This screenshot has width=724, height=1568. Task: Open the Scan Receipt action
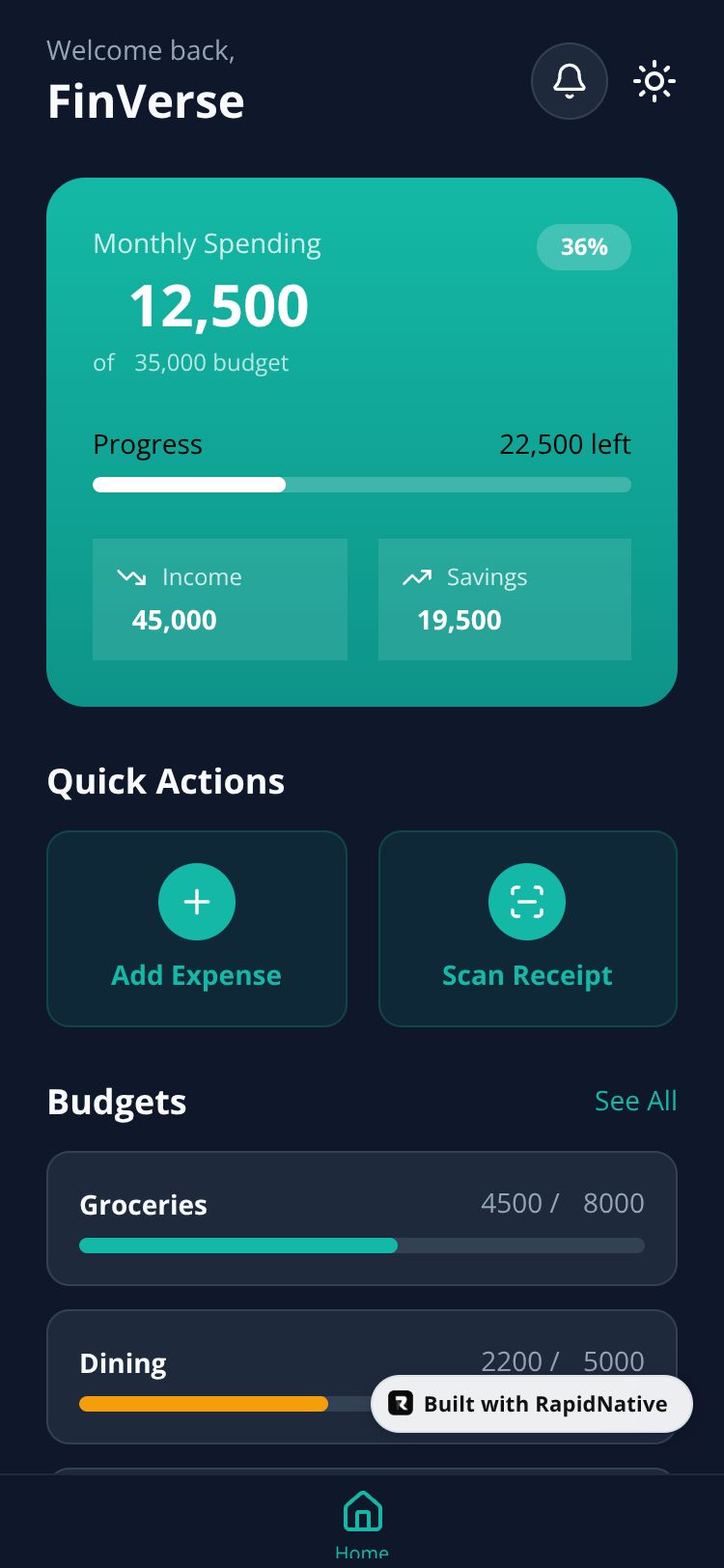click(527, 928)
